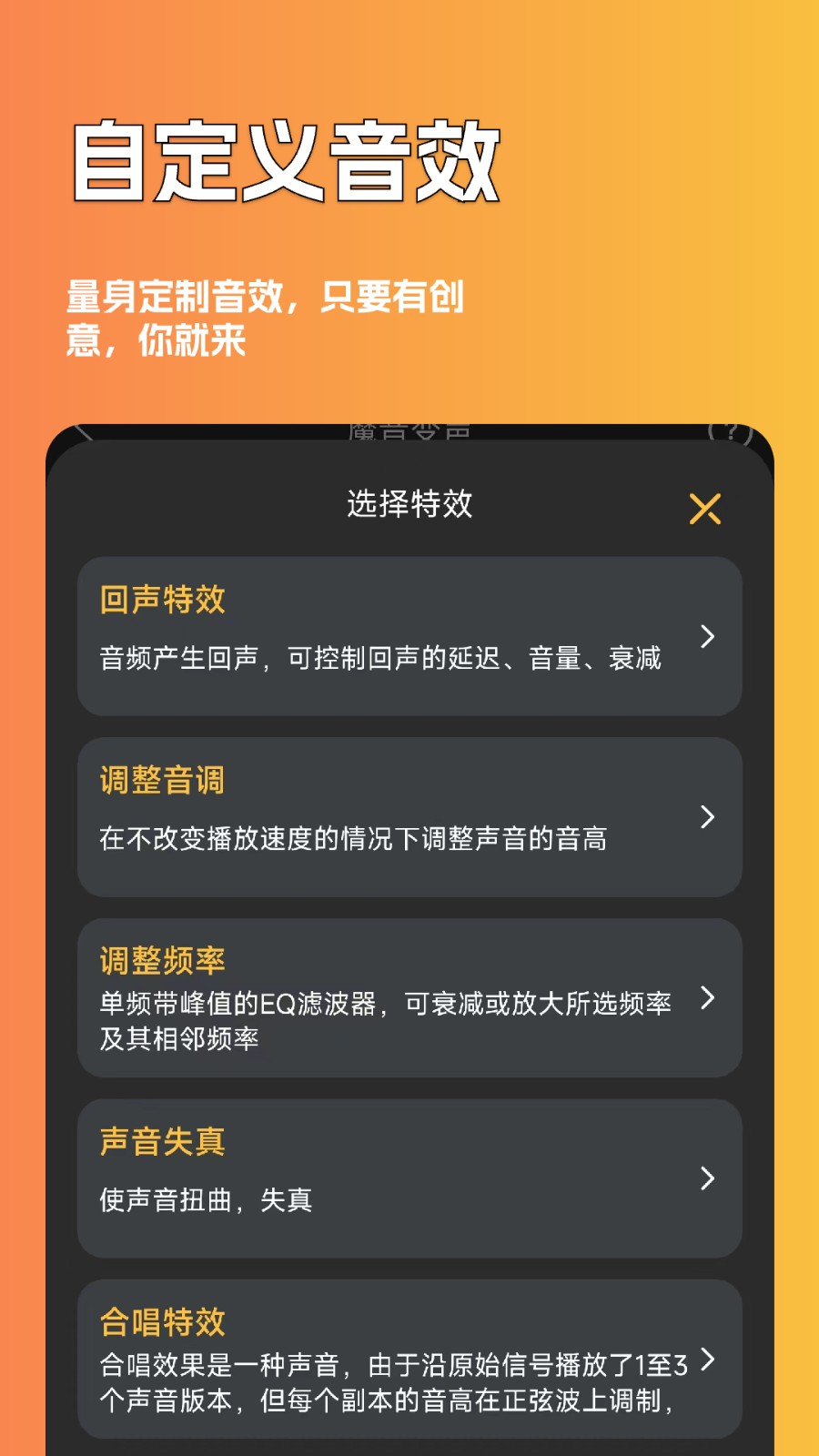Expand the 声音失真 distortion details

point(707,1179)
